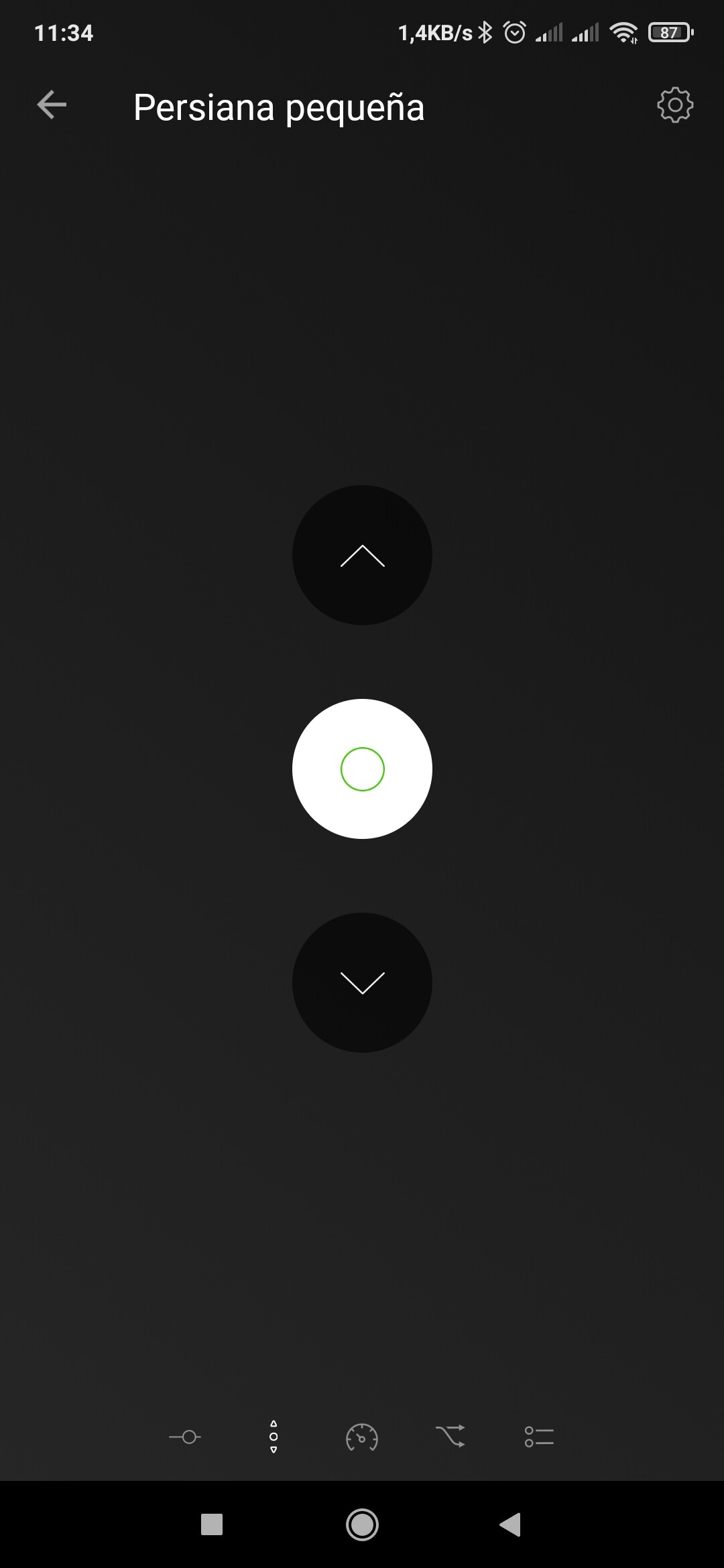Go back using the top-left arrow
Image resolution: width=724 pixels, height=1568 pixels.
click(52, 105)
